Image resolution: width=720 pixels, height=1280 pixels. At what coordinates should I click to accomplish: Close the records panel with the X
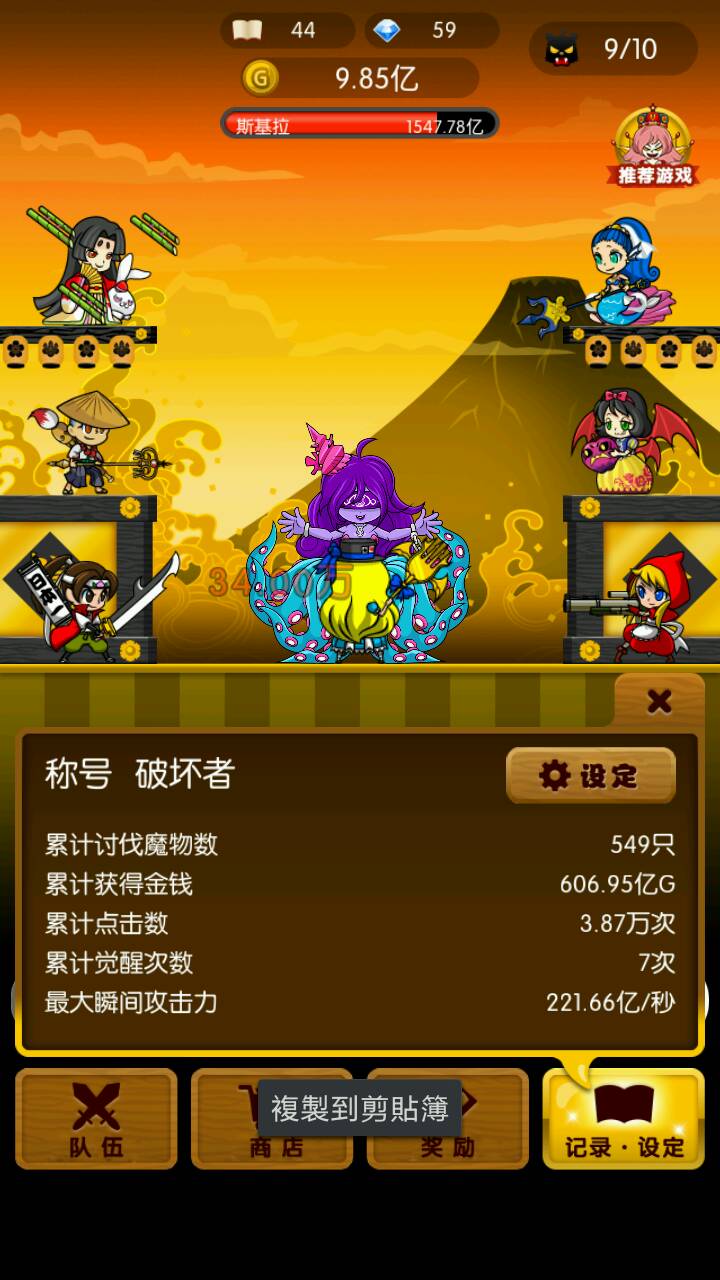(659, 701)
